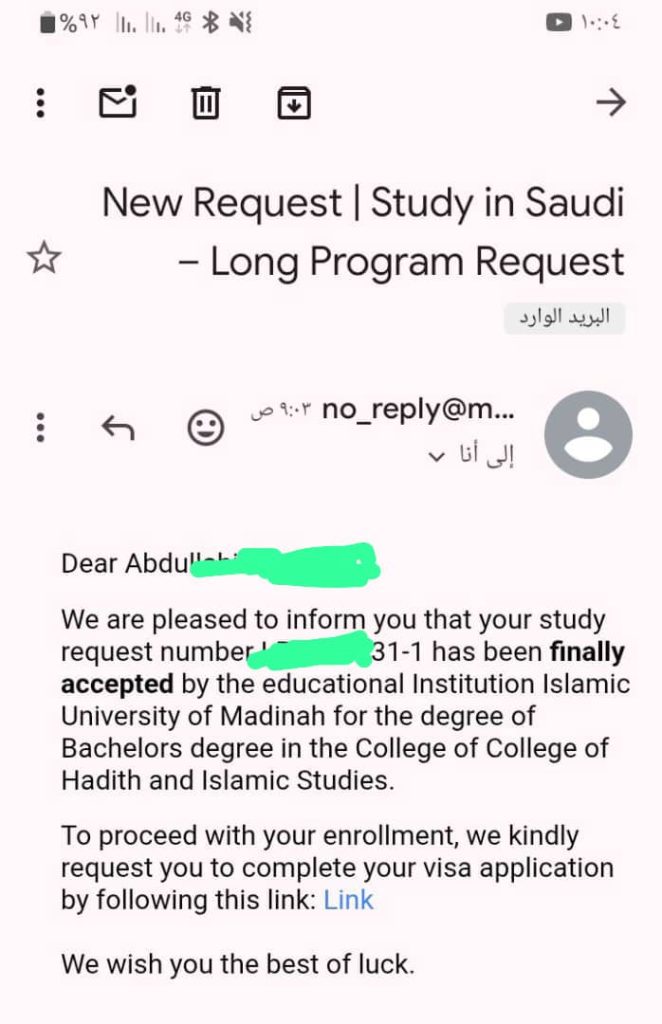Screen dimensions: 662x1024
Task: Expand recipient details chevron
Action: [435, 458]
